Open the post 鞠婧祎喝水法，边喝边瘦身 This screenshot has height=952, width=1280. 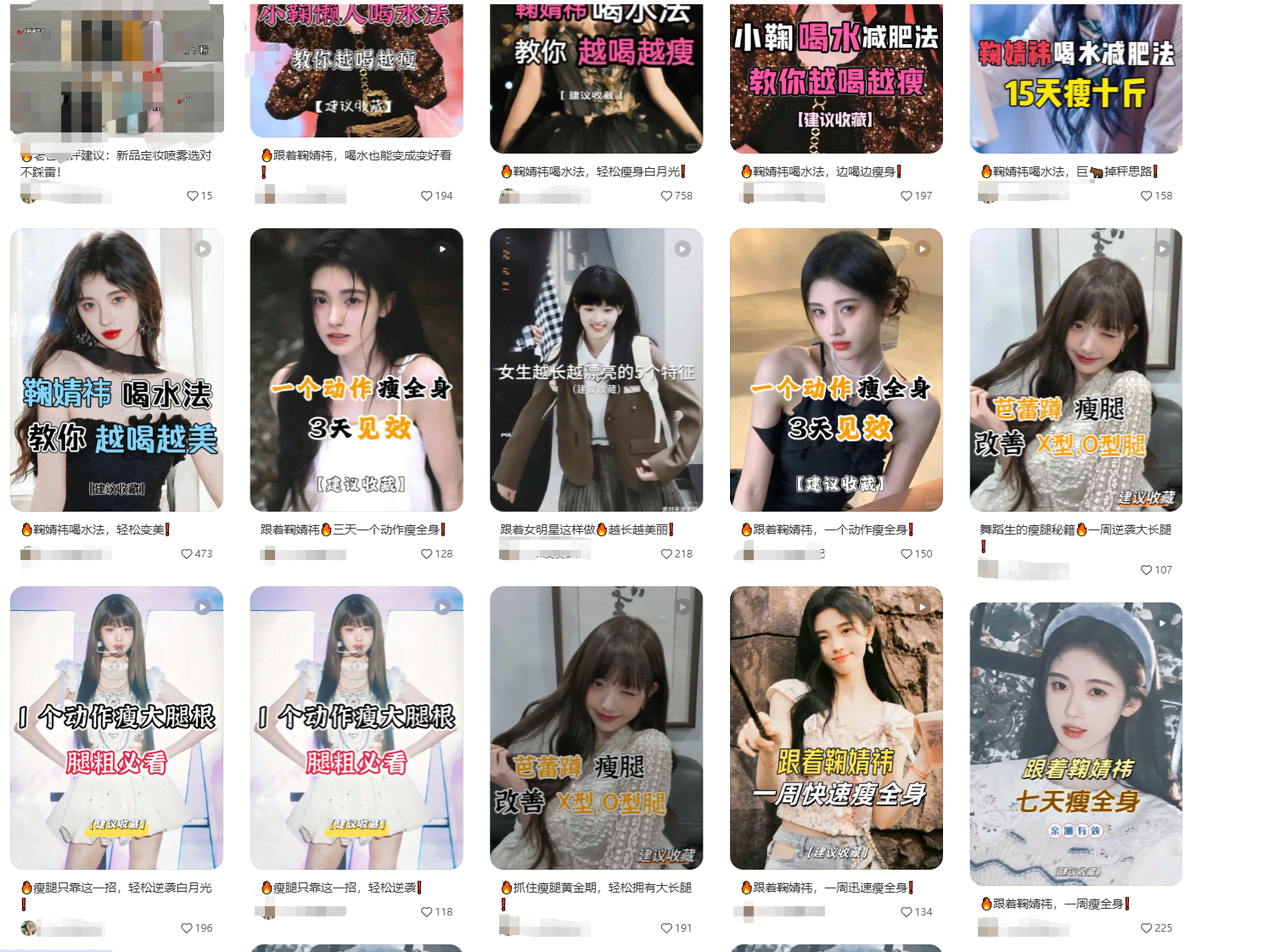tap(836, 78)
